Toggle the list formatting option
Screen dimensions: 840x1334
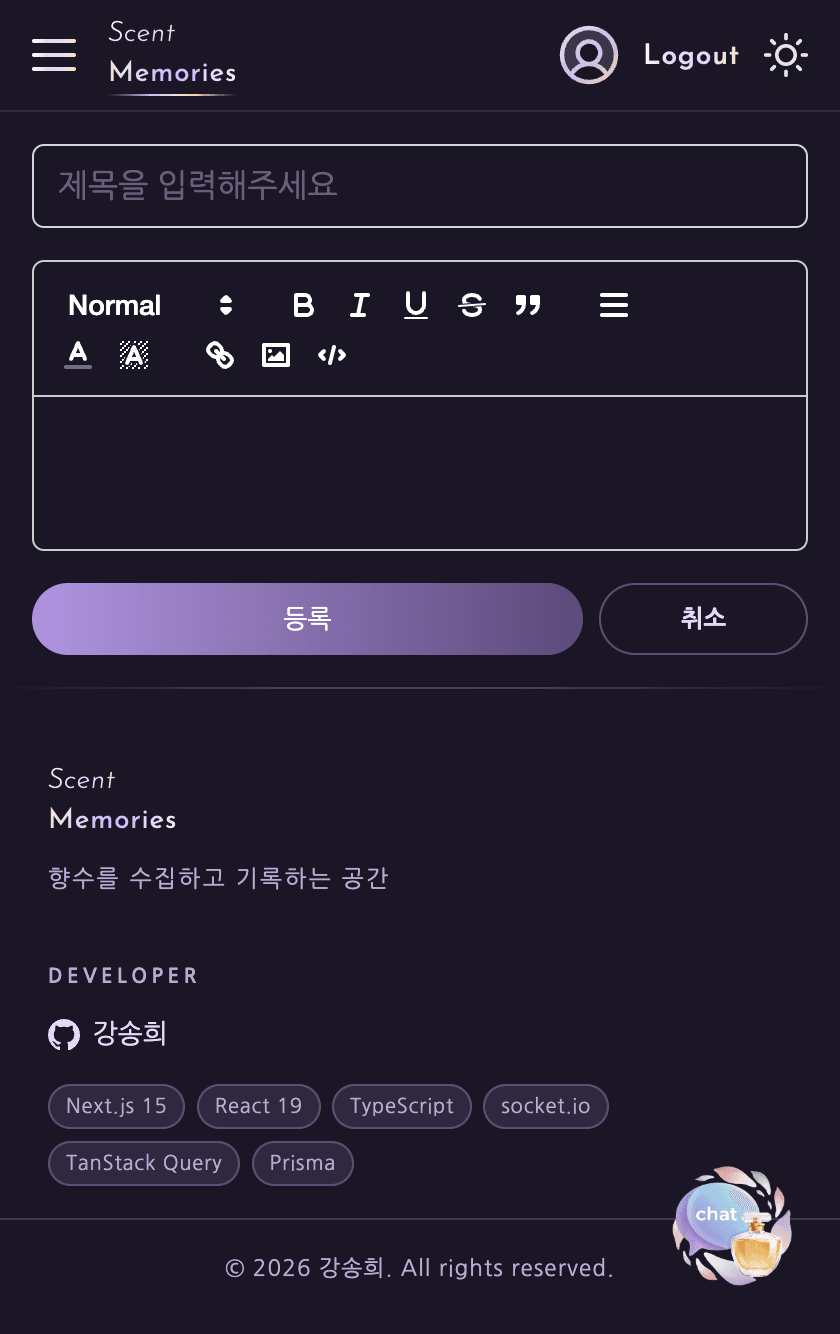pos(613,305)
